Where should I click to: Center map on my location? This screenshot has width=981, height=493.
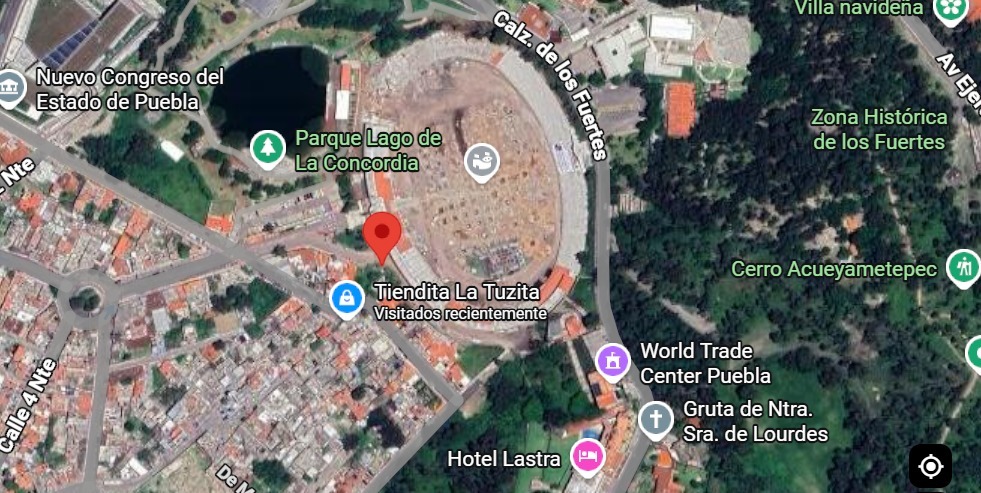tap(930, 466)
